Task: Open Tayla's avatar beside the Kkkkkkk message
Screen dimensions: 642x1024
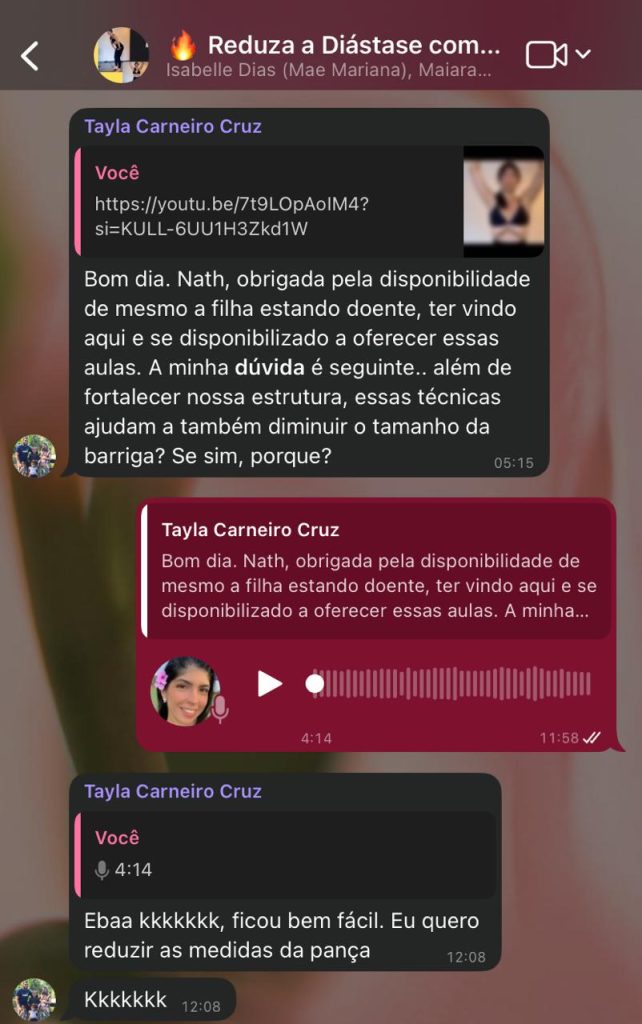Action: [x=34, y=999]
